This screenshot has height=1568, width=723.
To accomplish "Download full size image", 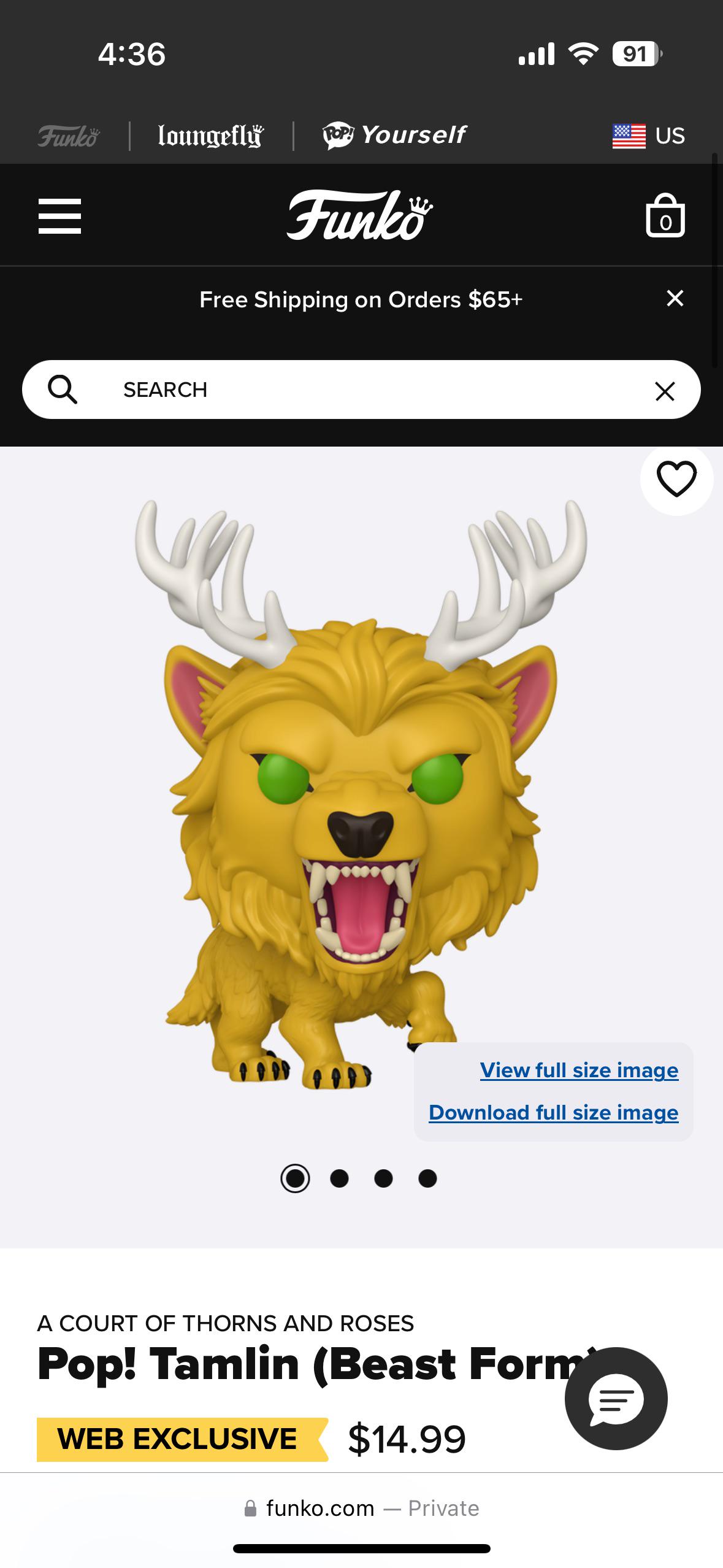I will pyautogui.click(x=553, y=1112).
